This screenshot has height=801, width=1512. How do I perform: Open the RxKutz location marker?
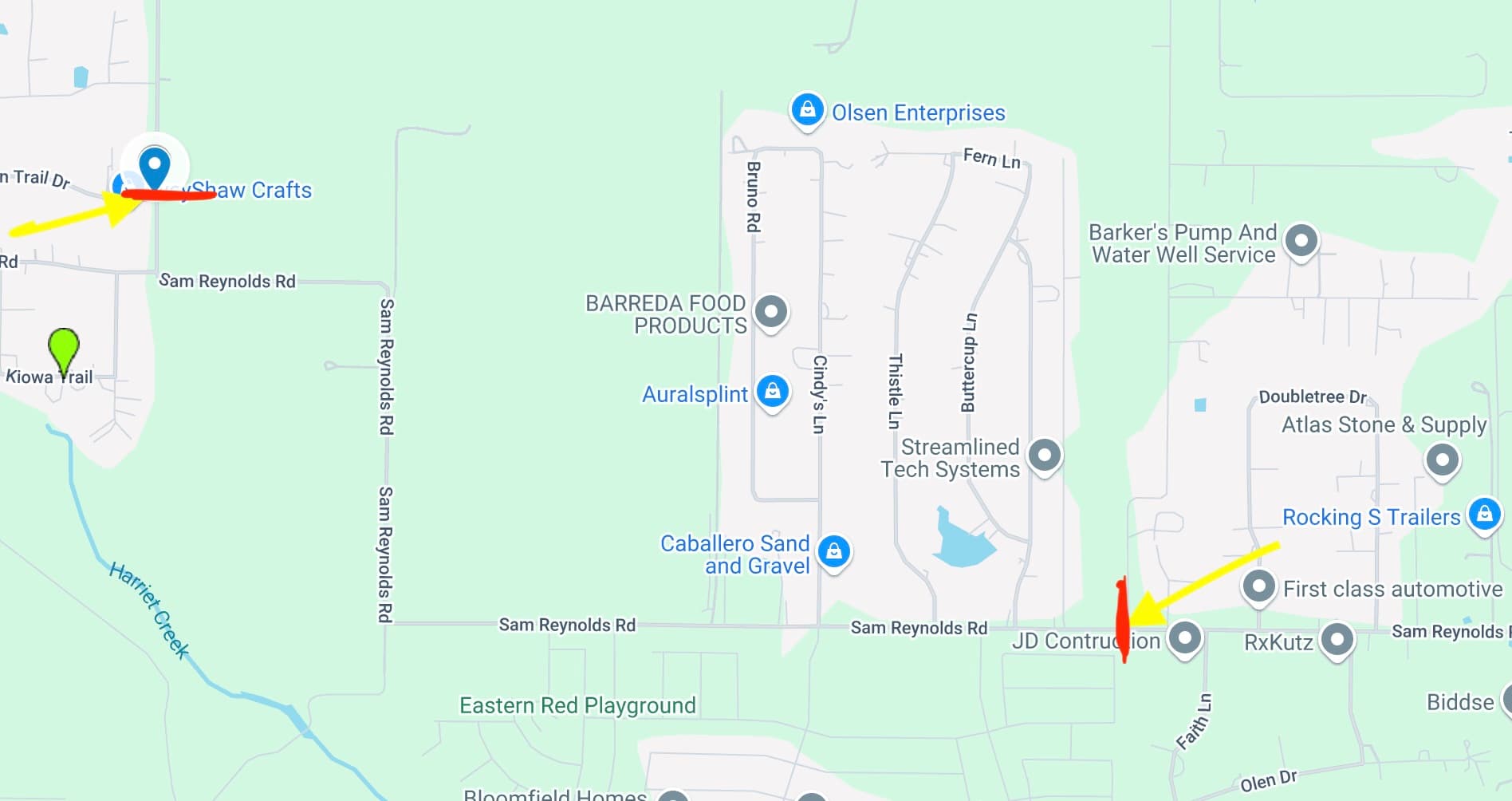[x=1337, y=639]
